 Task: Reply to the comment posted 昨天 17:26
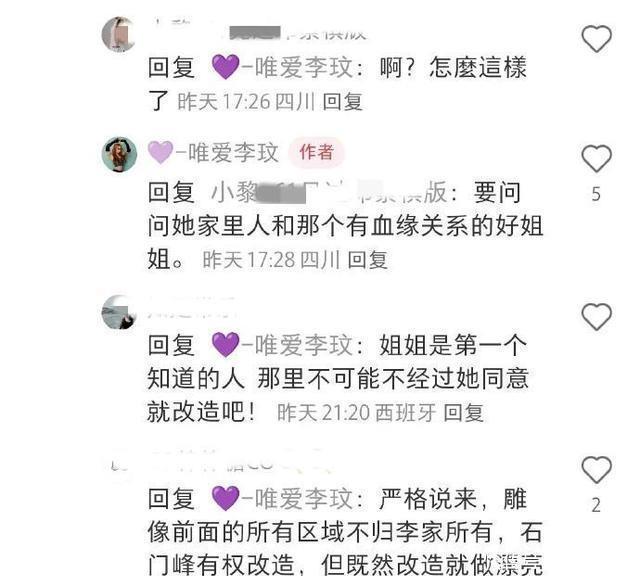point(343,101)
